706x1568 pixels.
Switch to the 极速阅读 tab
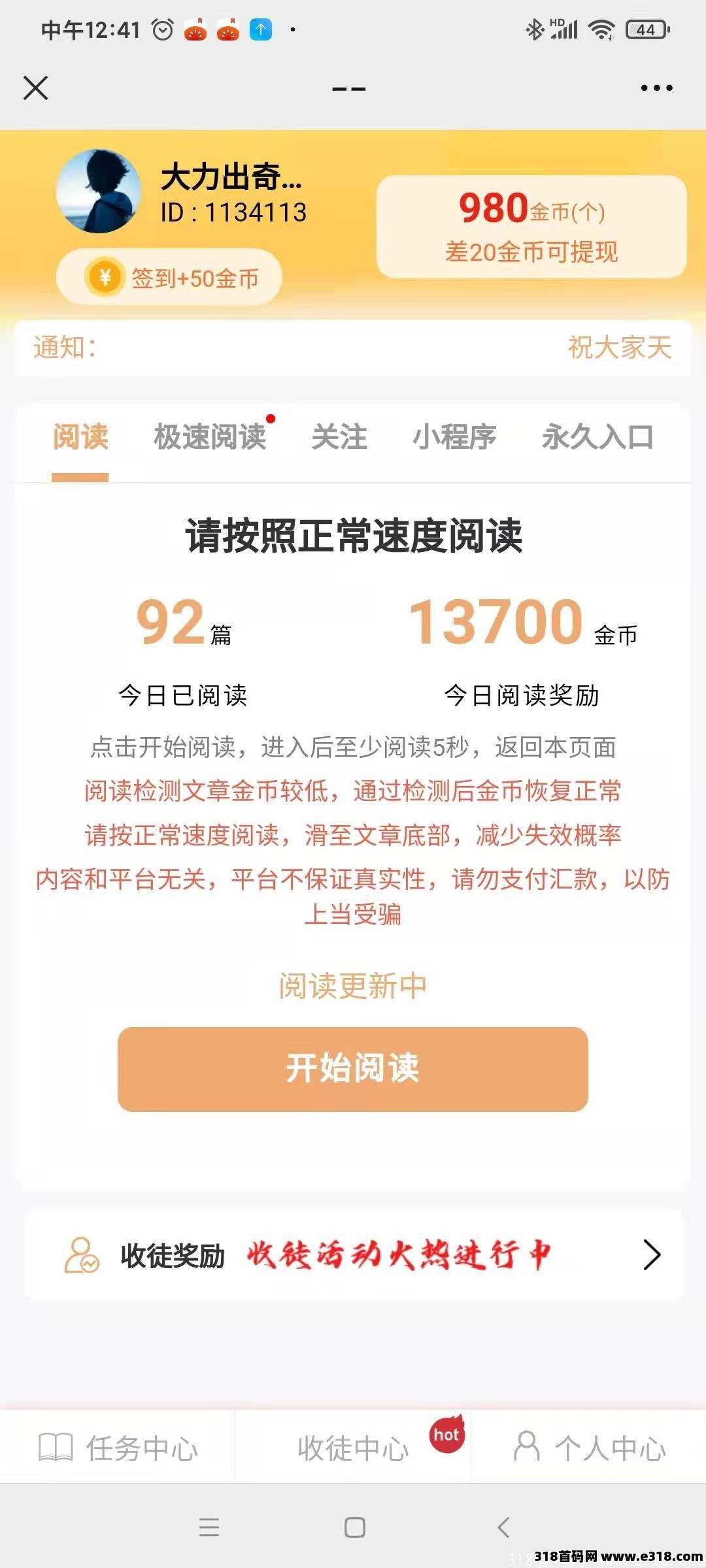coord(209,436)
